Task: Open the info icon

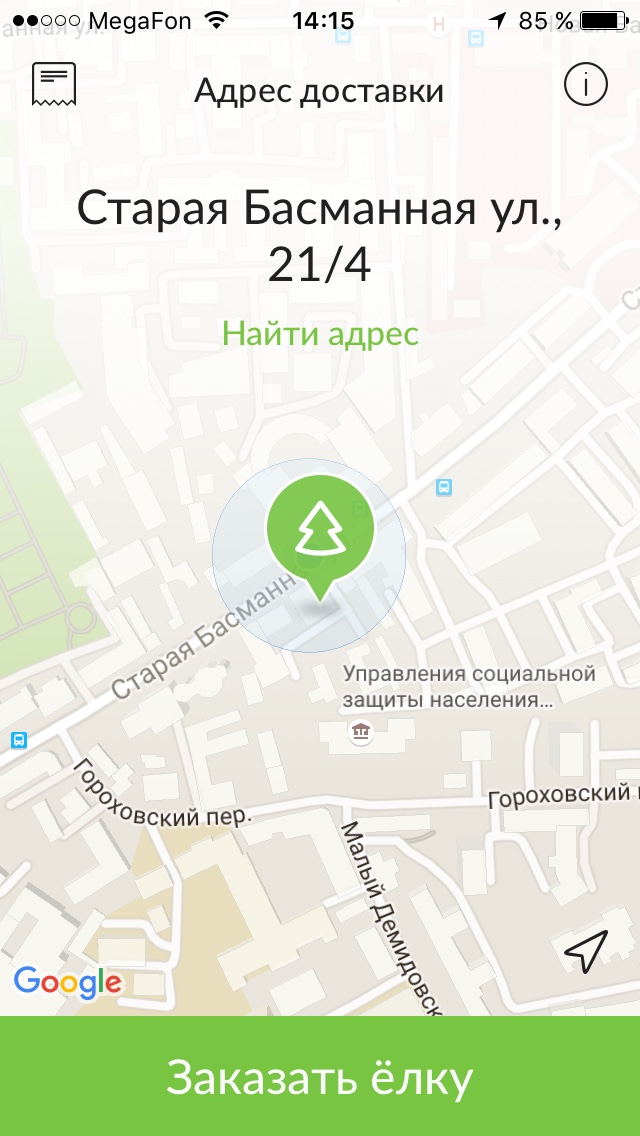Action: [x=585, y=86]
